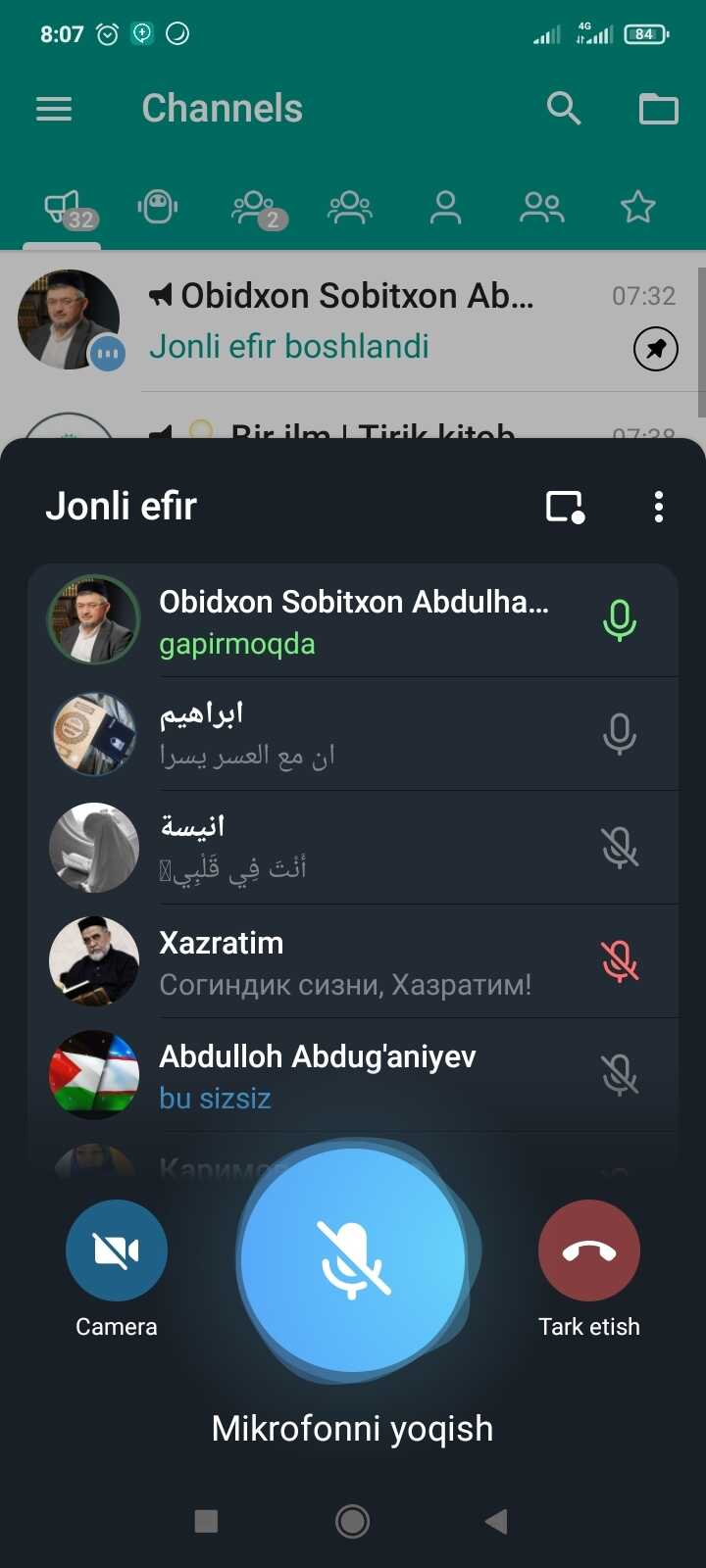Switch to the favorites star tab

(637, 207)
